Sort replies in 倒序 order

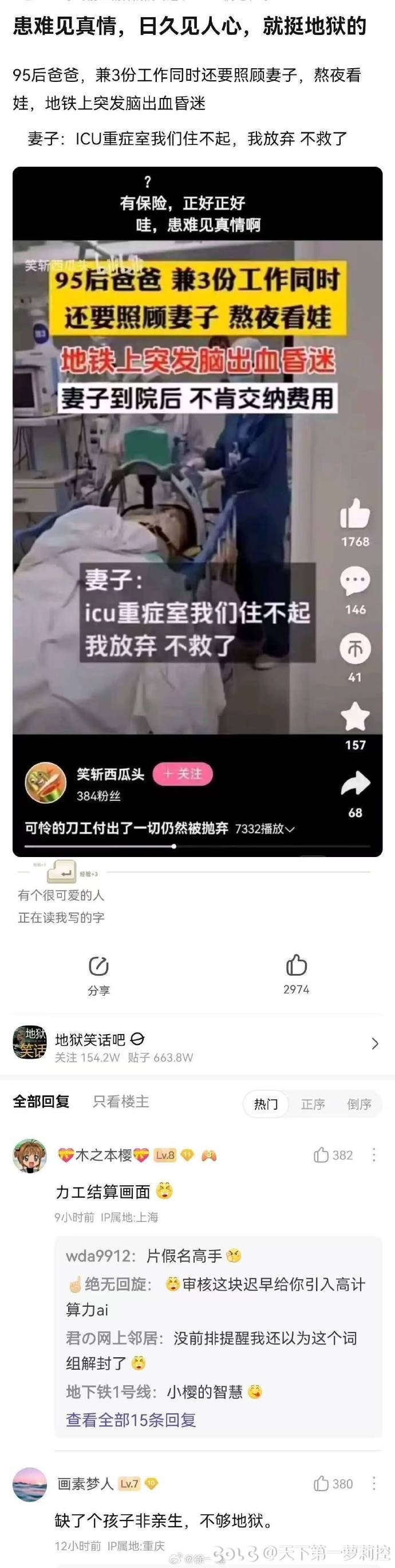[358, 1103]
